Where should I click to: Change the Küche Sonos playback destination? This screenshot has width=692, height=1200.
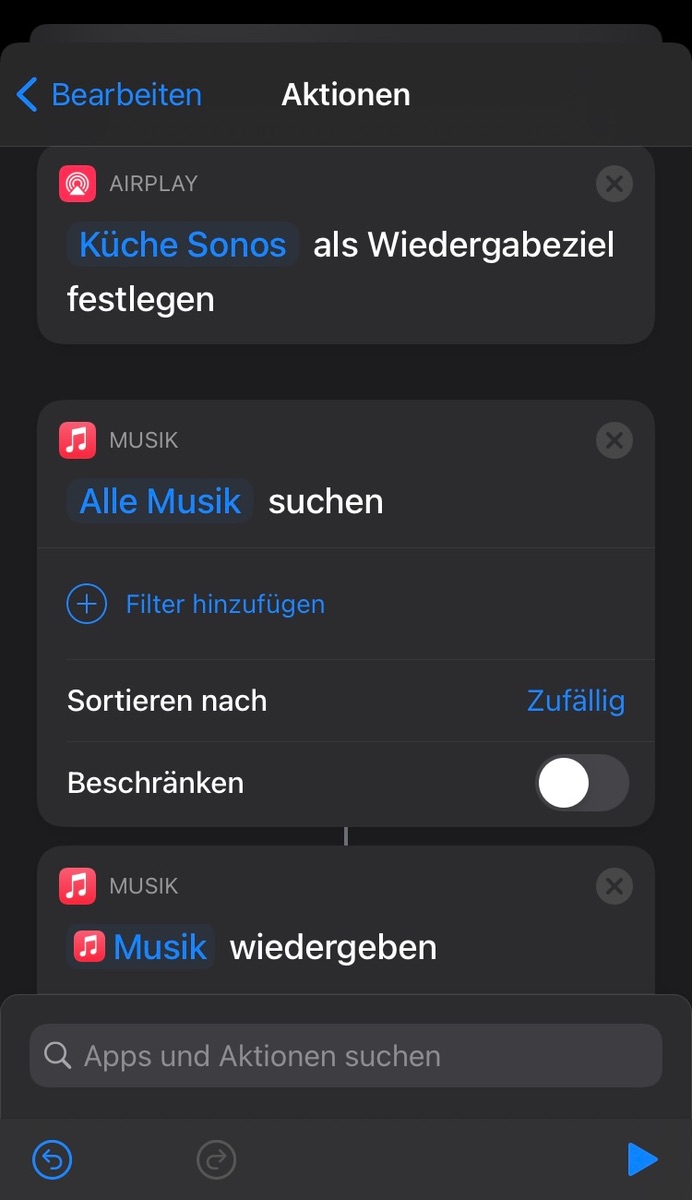tap(182, 245)
